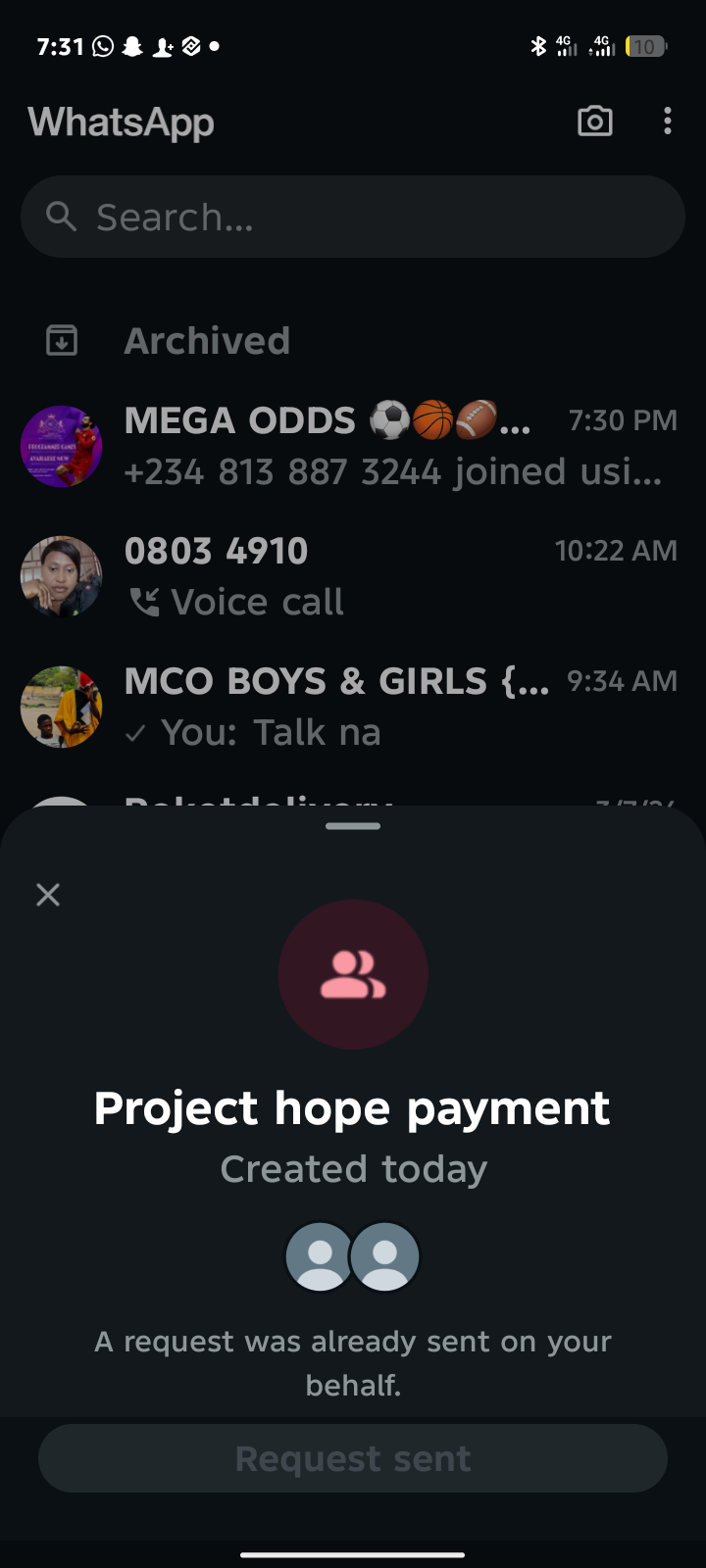Screen dimensions: 706x1568
Task: Close the Project hope payment sheet
Action: click(x=48, y=895)
